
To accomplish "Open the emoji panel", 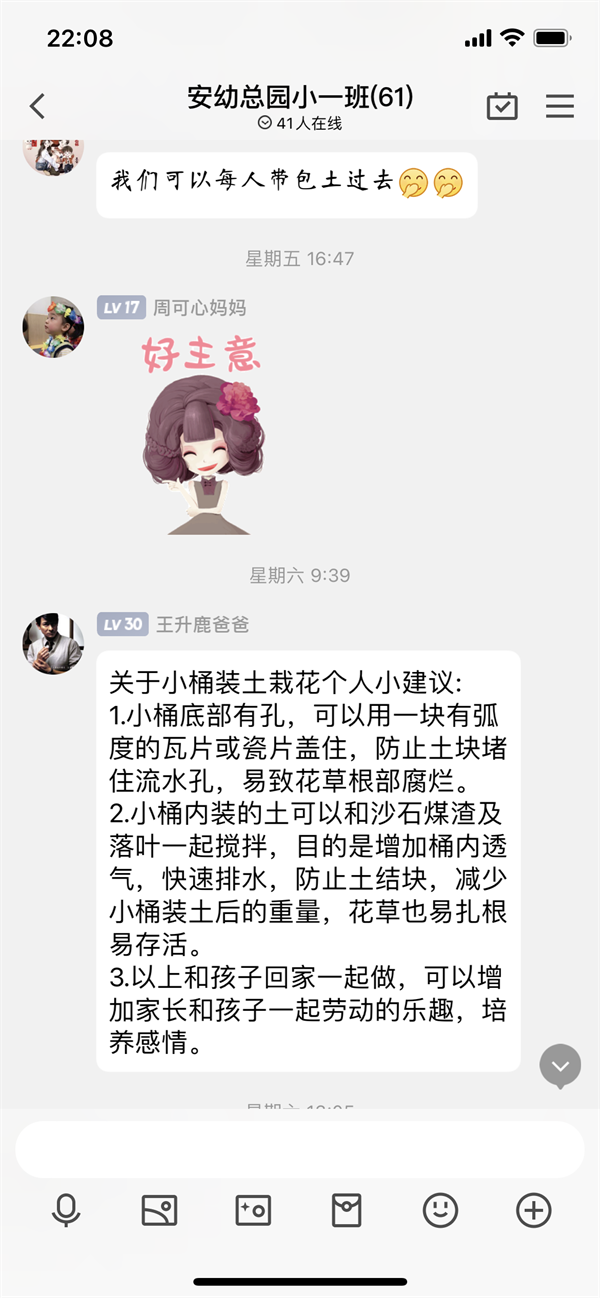I will coord(440,1211).
